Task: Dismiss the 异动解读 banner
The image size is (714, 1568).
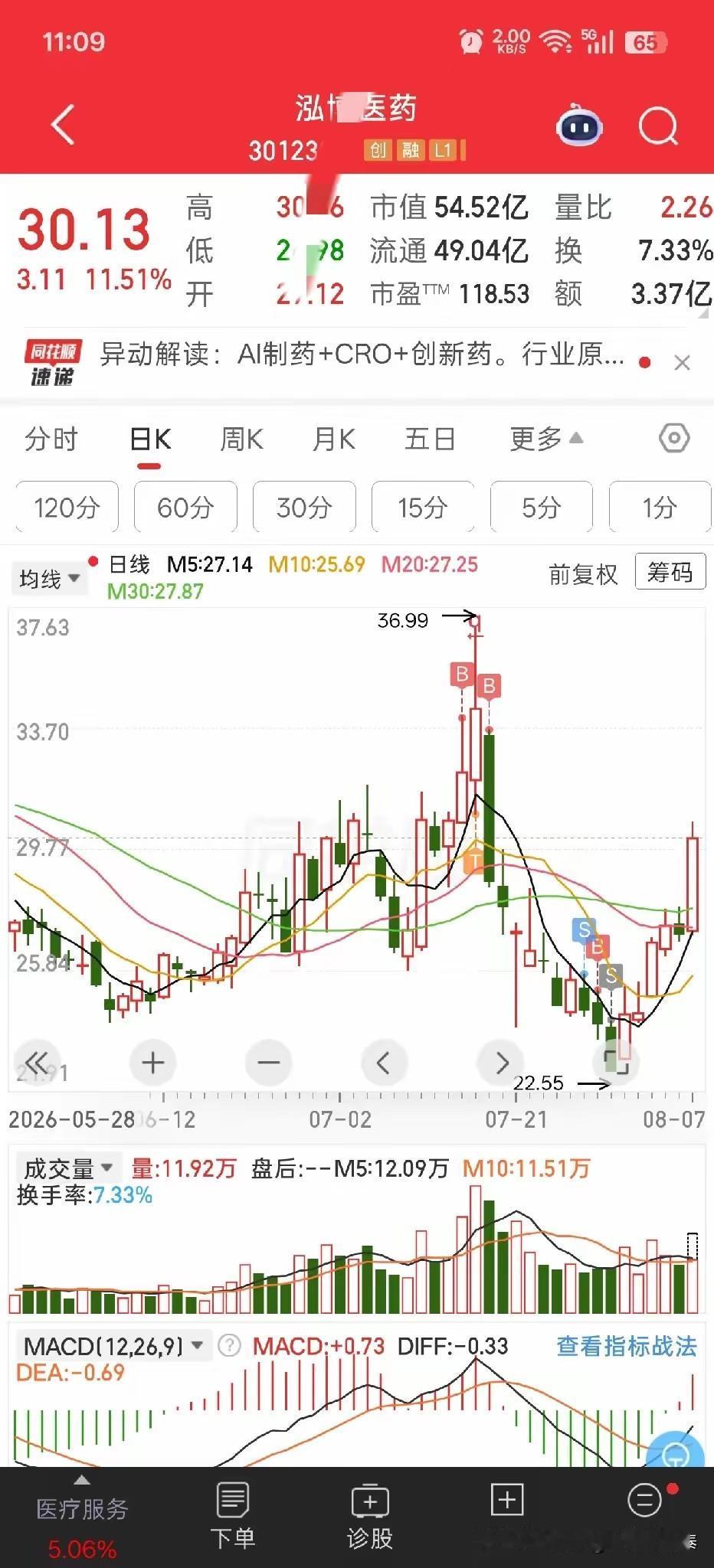Action: (x=682, y=363)
